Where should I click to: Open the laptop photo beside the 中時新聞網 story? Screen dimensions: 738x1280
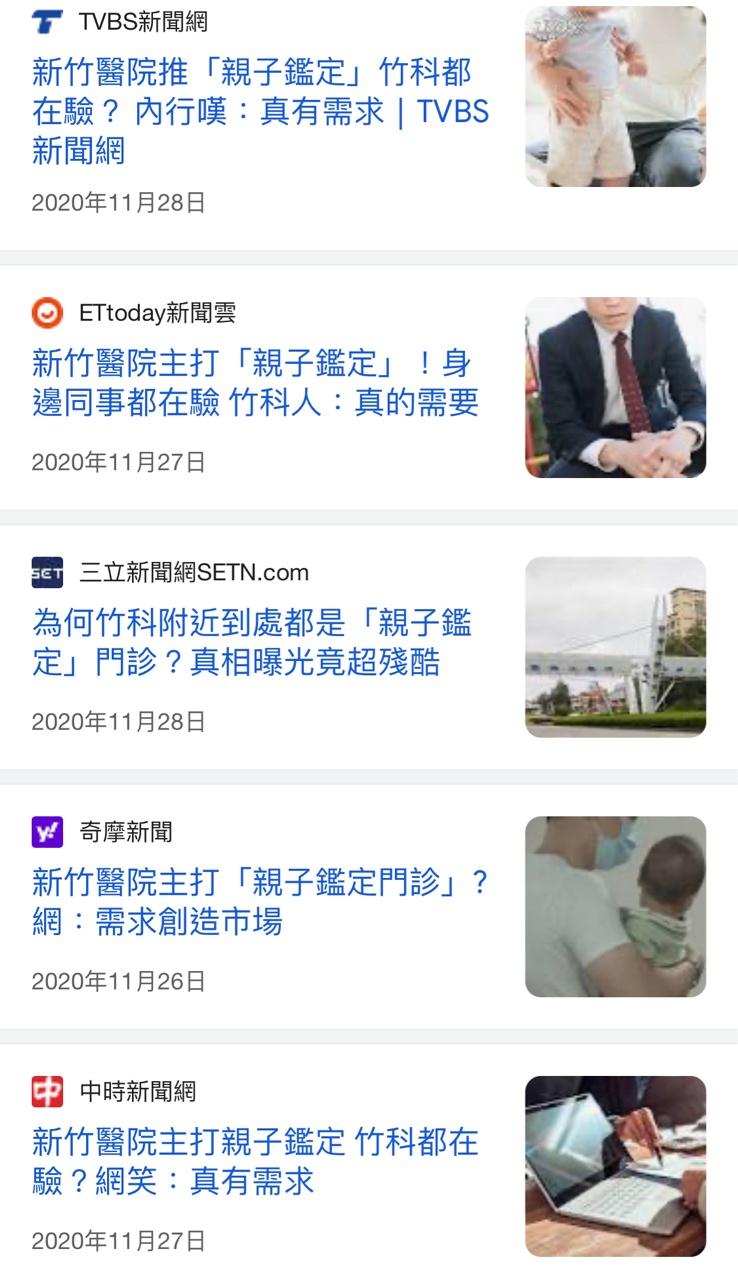click(615, 1166)
